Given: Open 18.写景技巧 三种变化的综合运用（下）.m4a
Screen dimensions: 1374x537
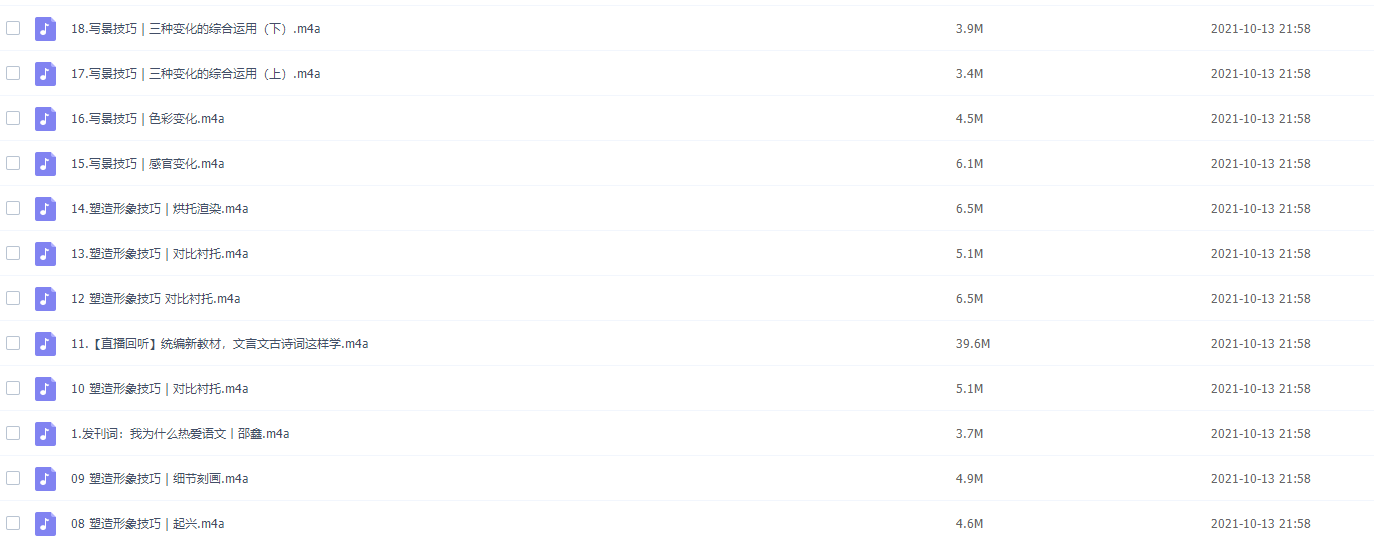Looking at the screenshot, I should click(195, 29).
